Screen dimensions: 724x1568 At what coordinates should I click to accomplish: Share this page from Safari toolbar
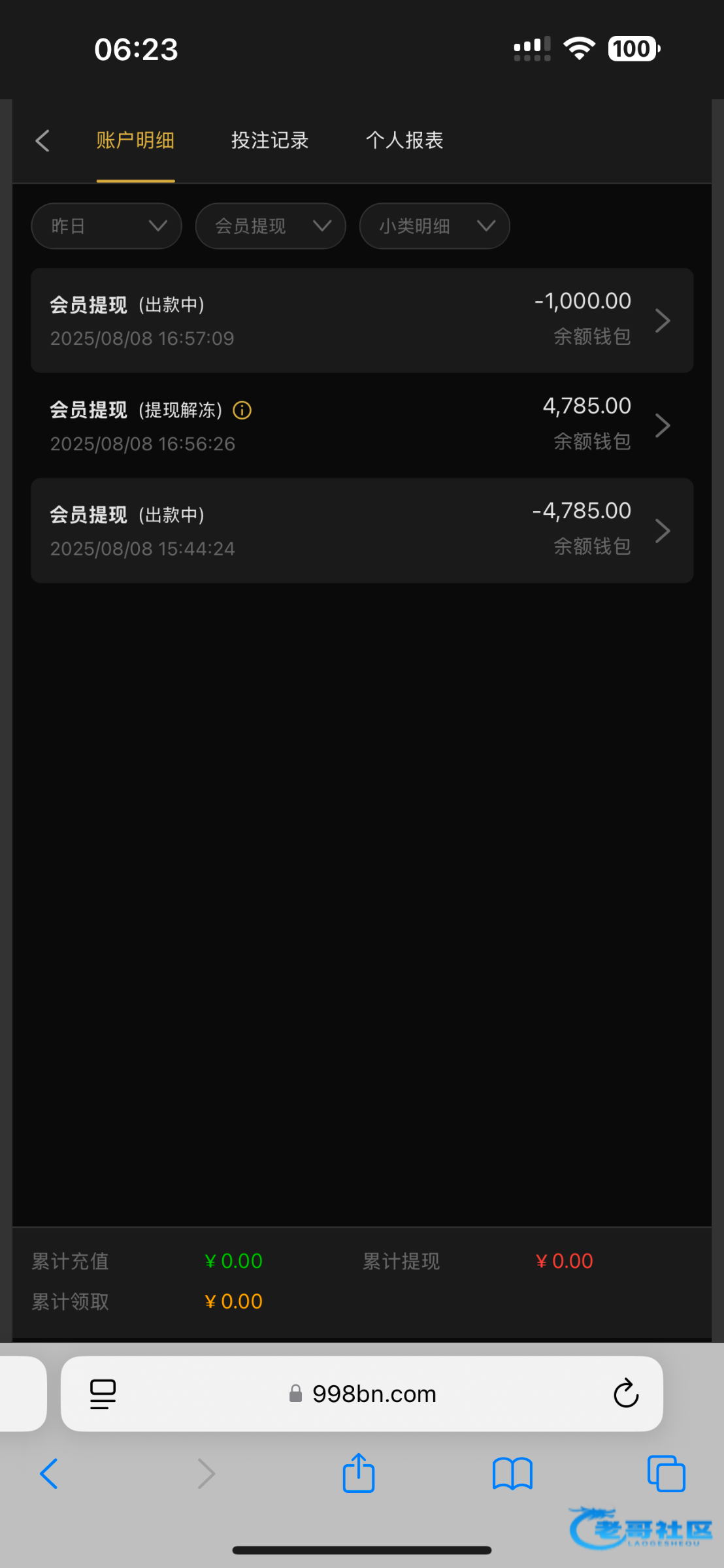pos(359,1473)
